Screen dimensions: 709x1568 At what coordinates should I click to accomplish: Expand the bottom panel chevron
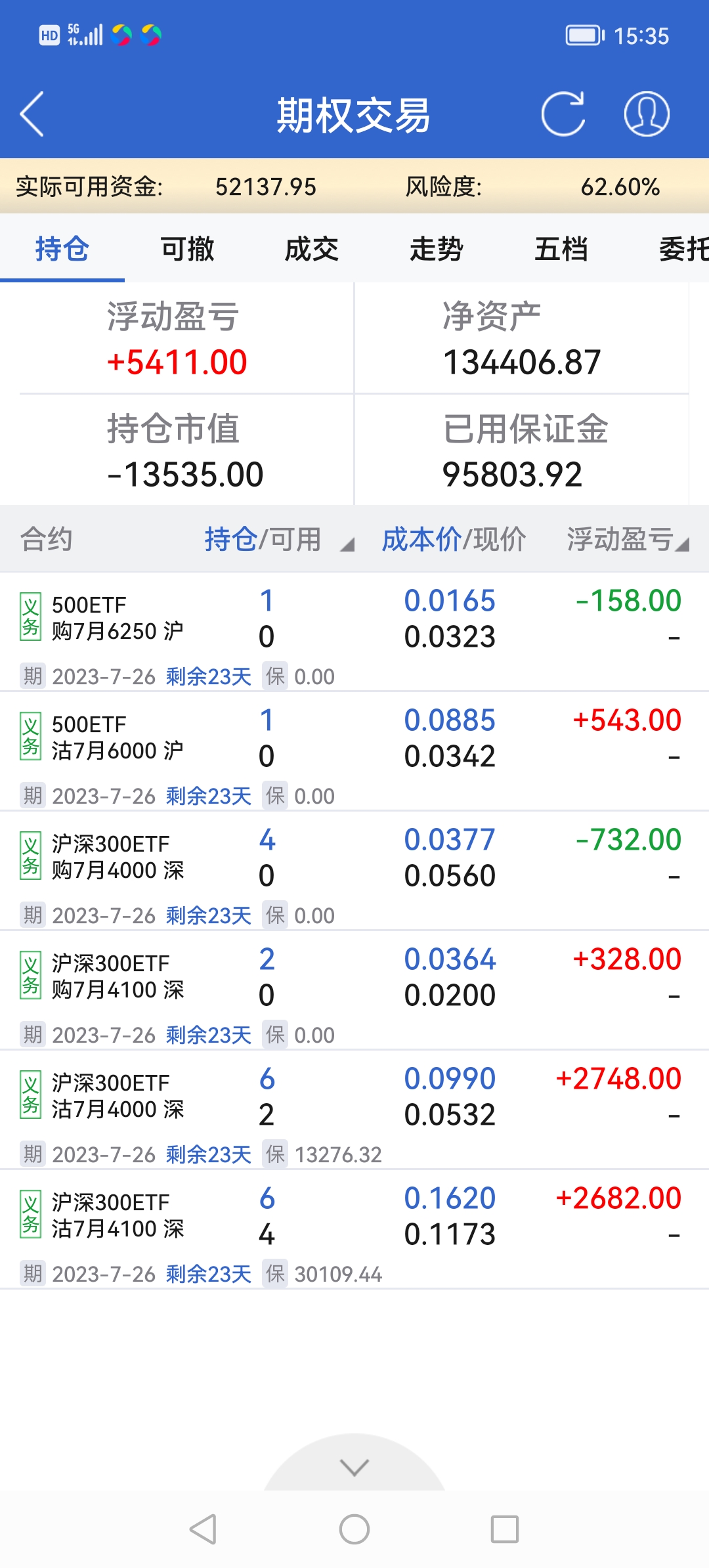[x=354, y=1467]
